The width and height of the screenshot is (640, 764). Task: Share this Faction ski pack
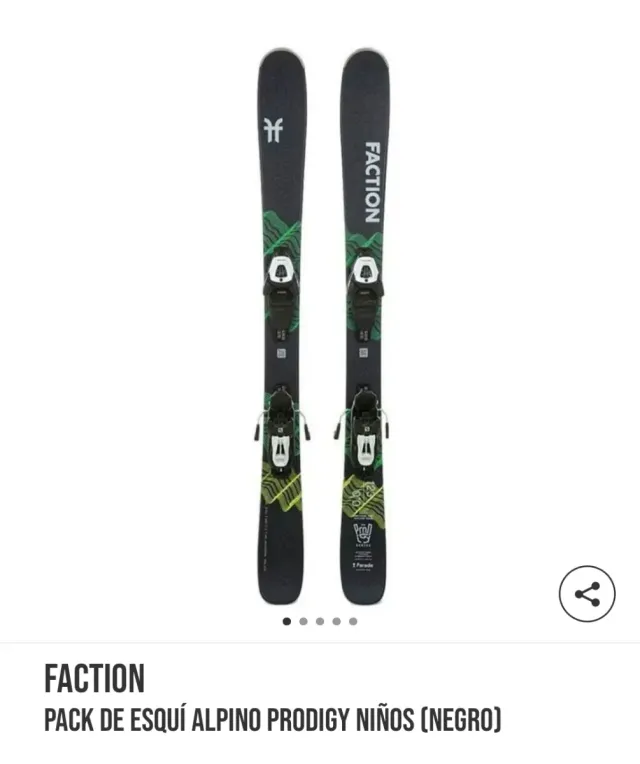(587, 594)
